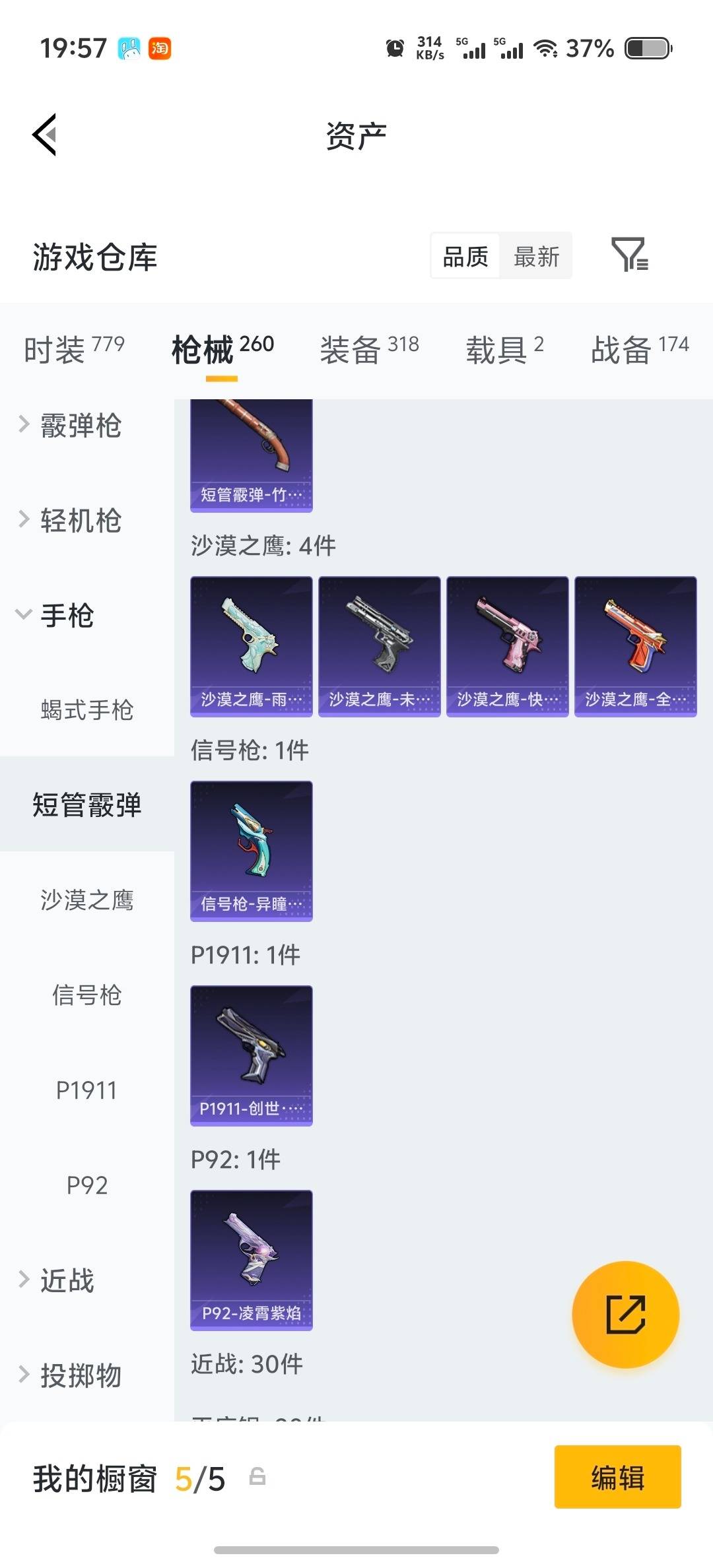Tap the alarm clock status bar icon
This screenshot has height=1568, width=713.
(x=394, y=48)
